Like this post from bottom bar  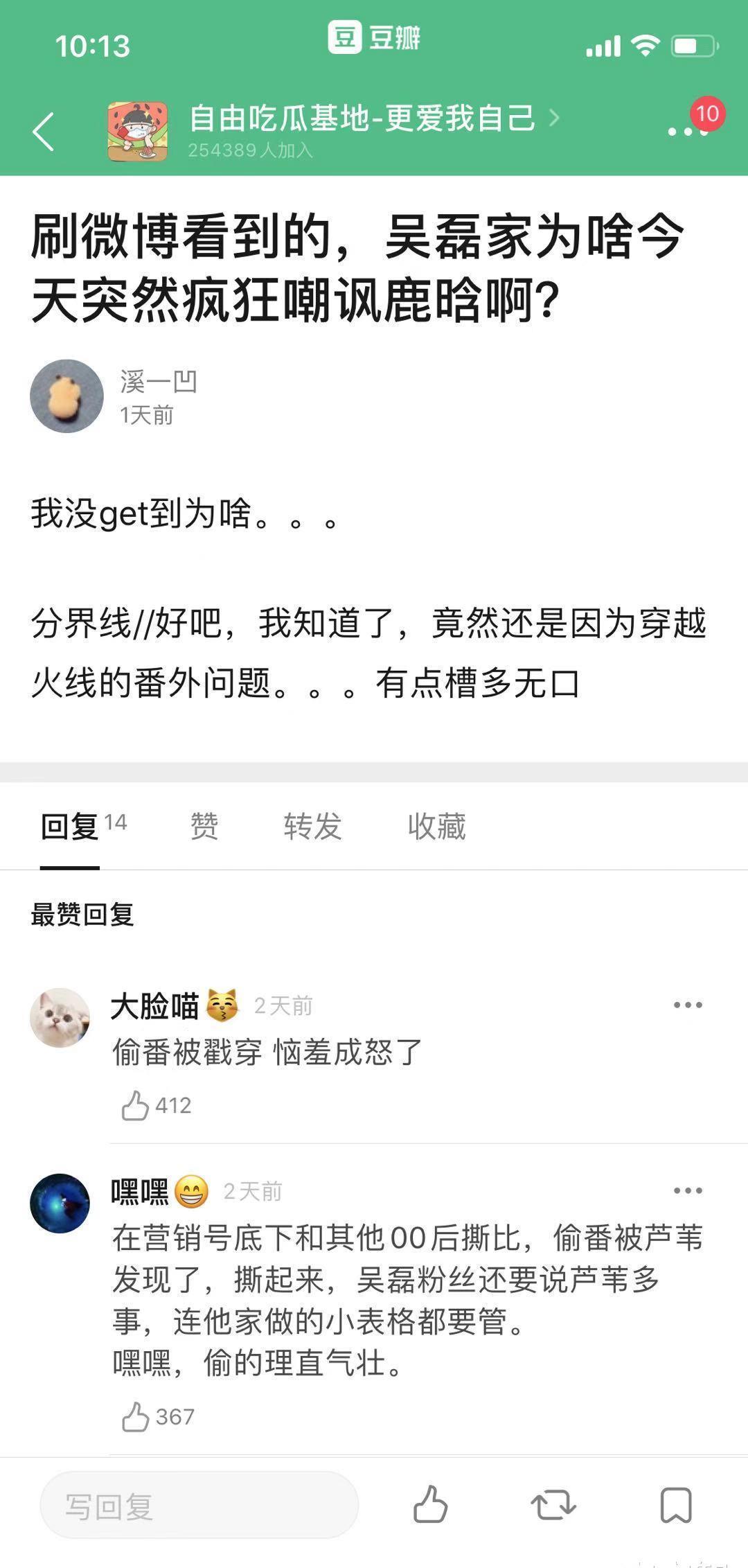click(430, 1506)
